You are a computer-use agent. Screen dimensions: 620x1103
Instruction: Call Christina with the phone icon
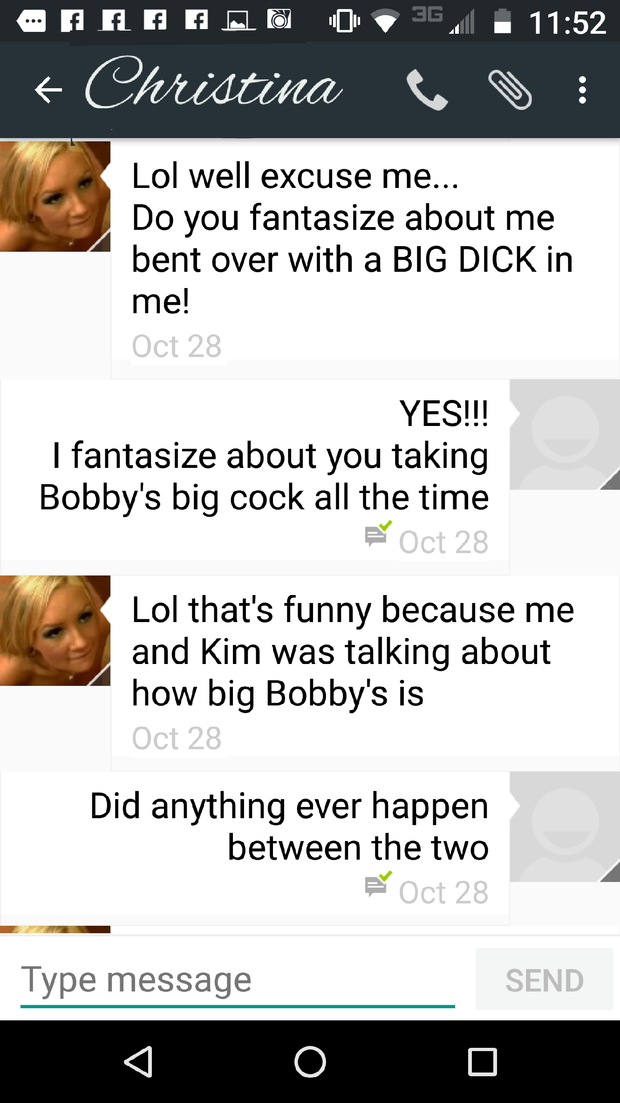tap(427, 90)
